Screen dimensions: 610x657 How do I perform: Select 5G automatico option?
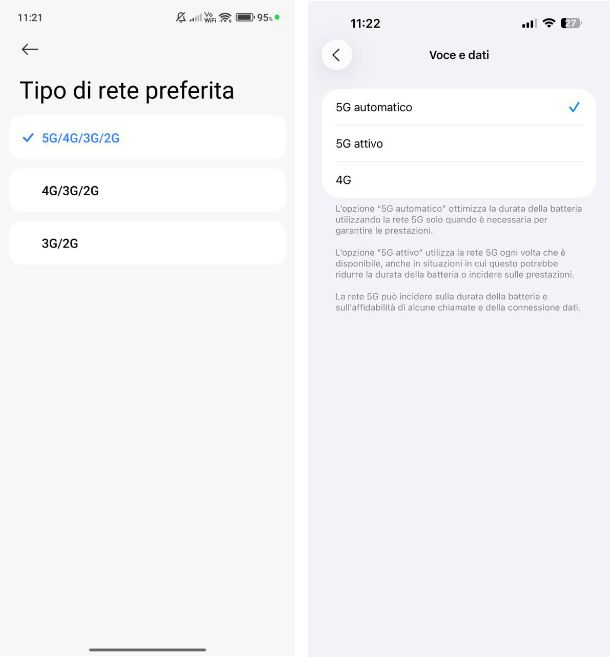458,107
